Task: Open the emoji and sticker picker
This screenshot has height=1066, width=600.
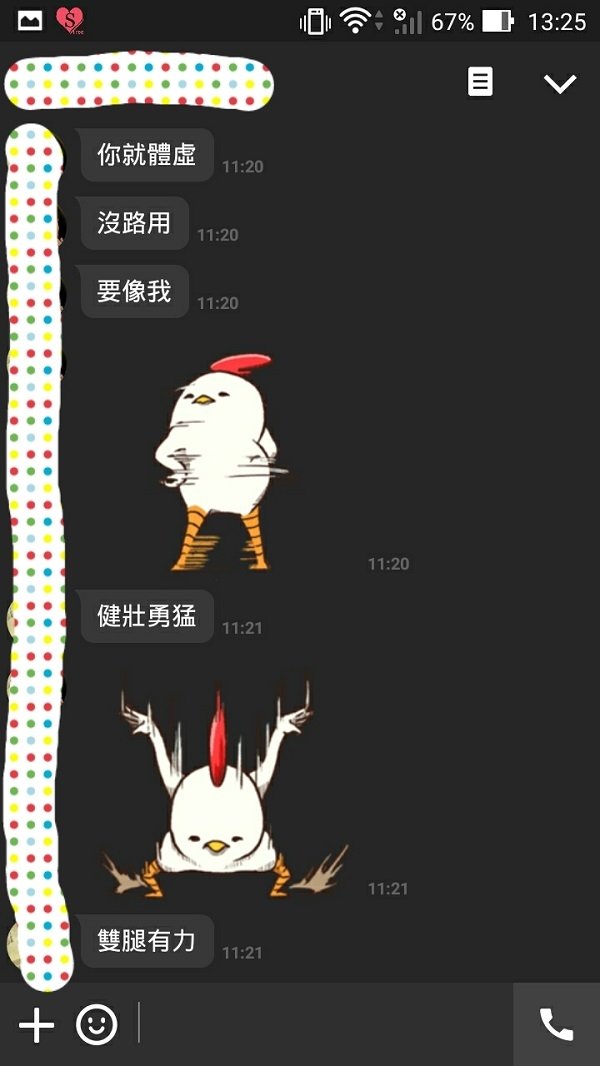Action: pos(97,1025)
